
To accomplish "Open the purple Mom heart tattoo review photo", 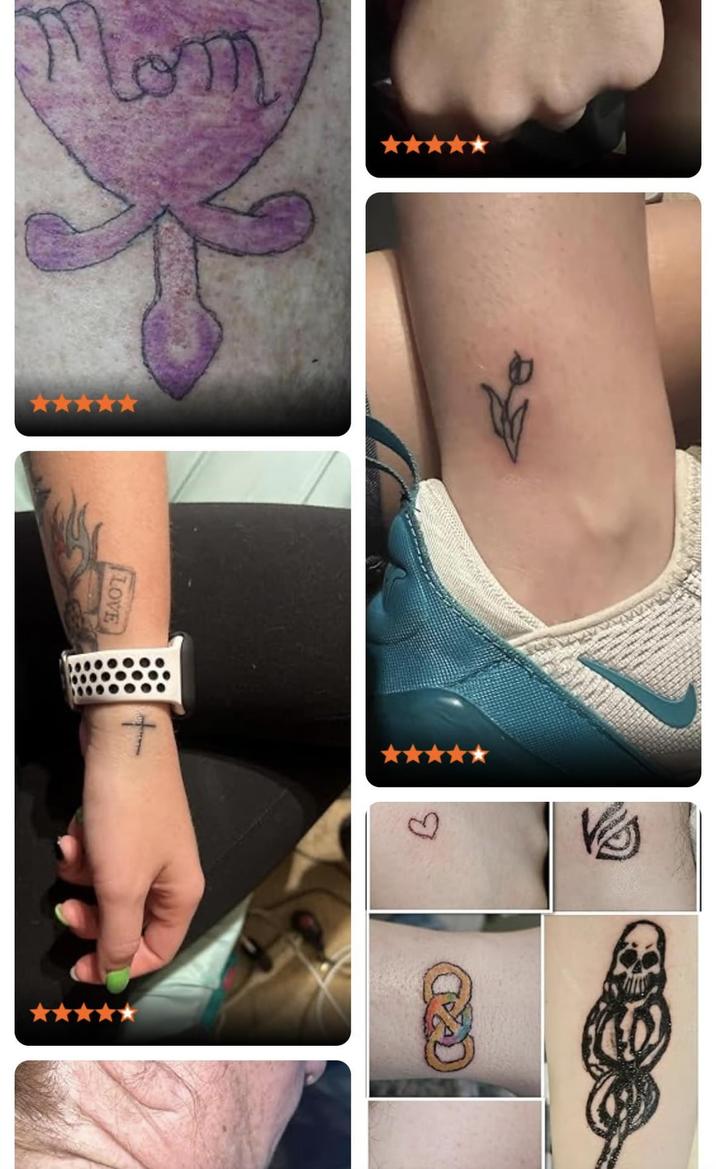I will point(182,210).
